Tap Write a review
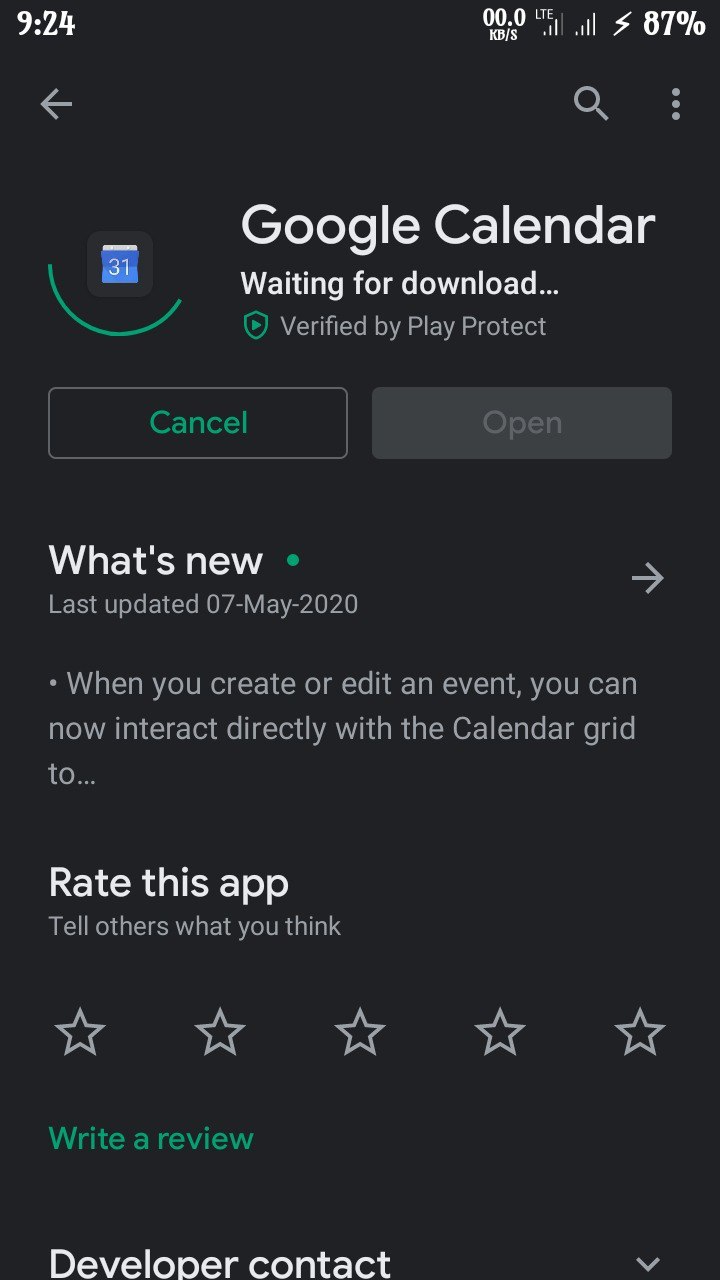 (151, 1138)
